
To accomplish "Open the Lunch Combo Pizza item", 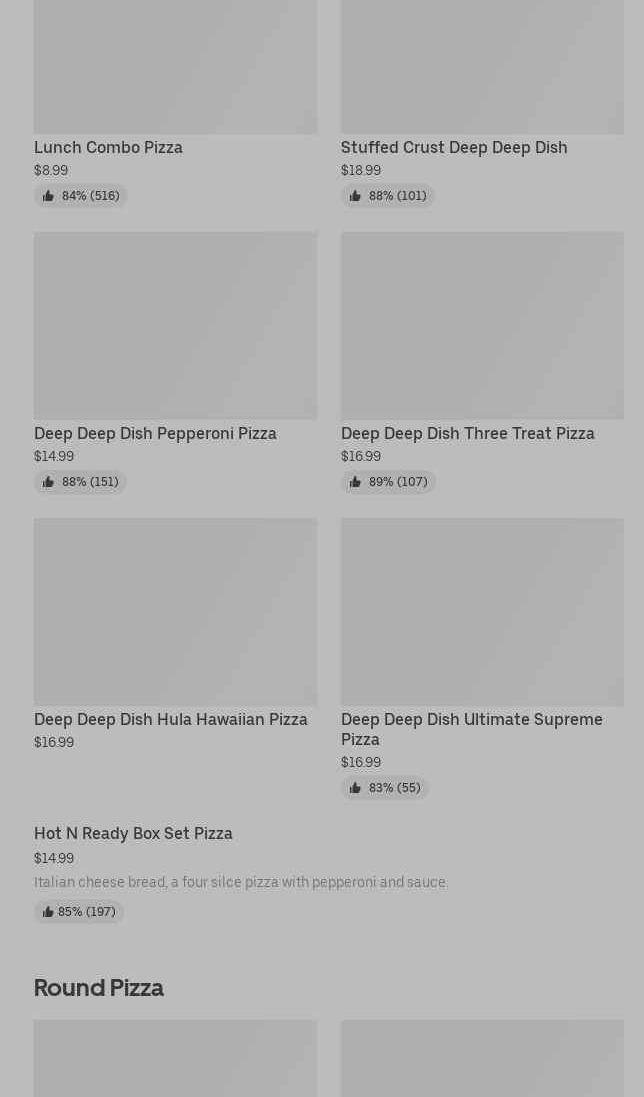I will point(109,147).
